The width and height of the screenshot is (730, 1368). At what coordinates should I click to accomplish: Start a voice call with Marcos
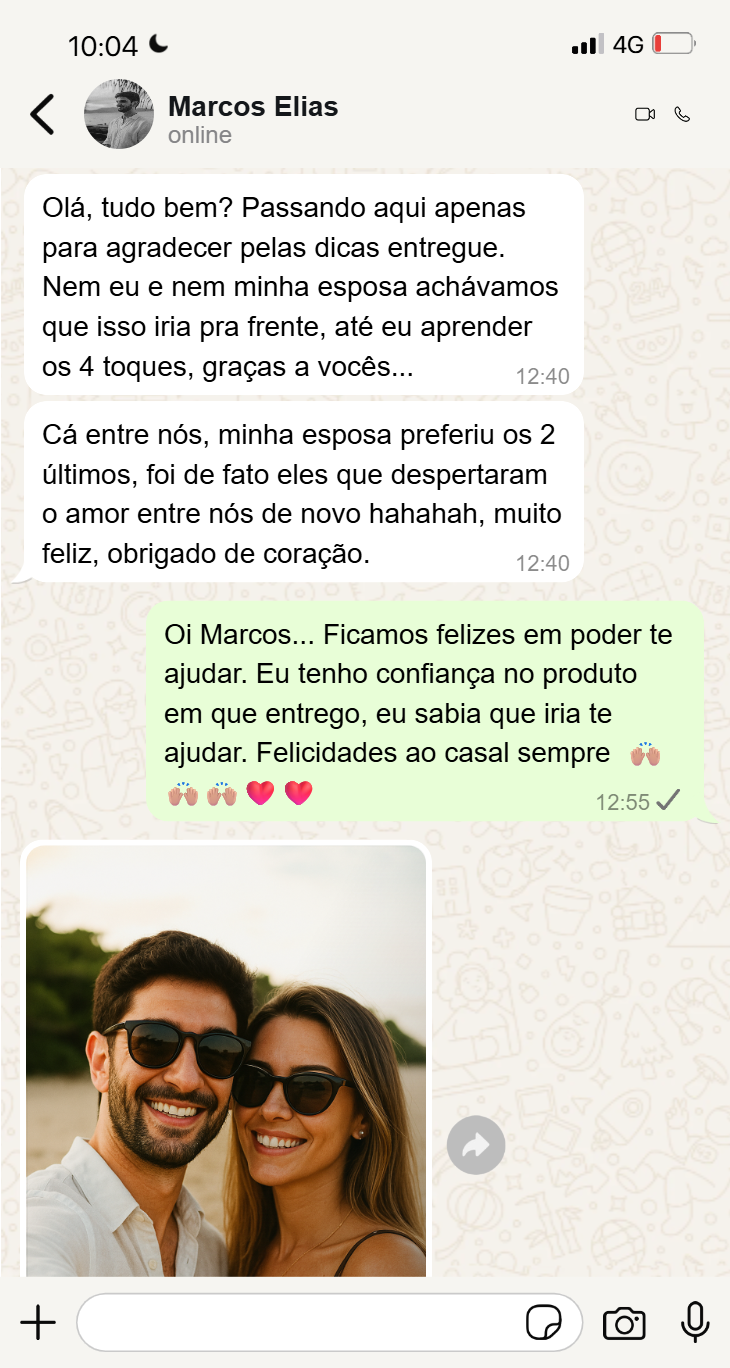pos(683,114)
